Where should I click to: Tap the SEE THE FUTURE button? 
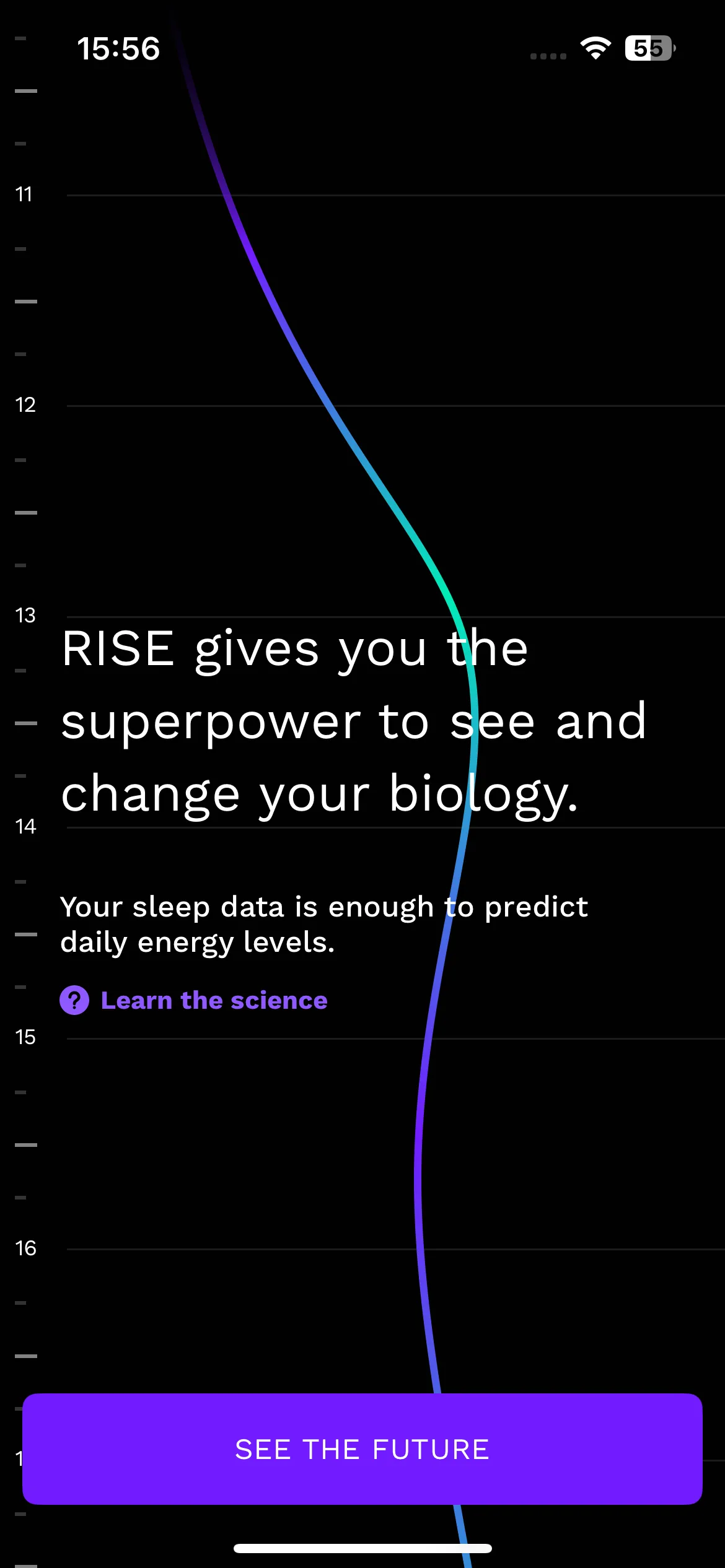362,1449
